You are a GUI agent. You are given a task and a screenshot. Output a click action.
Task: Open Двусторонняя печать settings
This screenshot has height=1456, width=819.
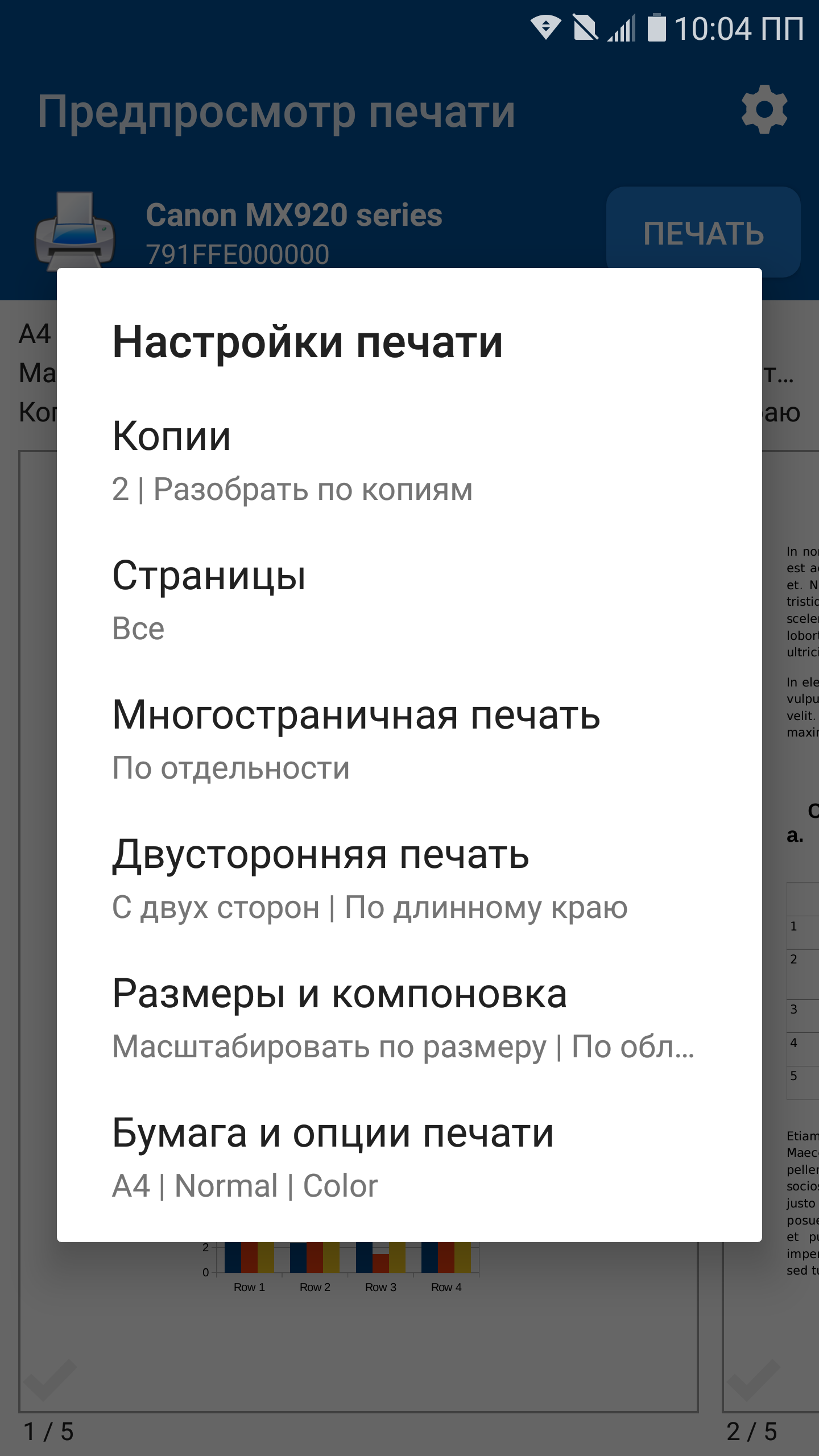pos(409,878)
